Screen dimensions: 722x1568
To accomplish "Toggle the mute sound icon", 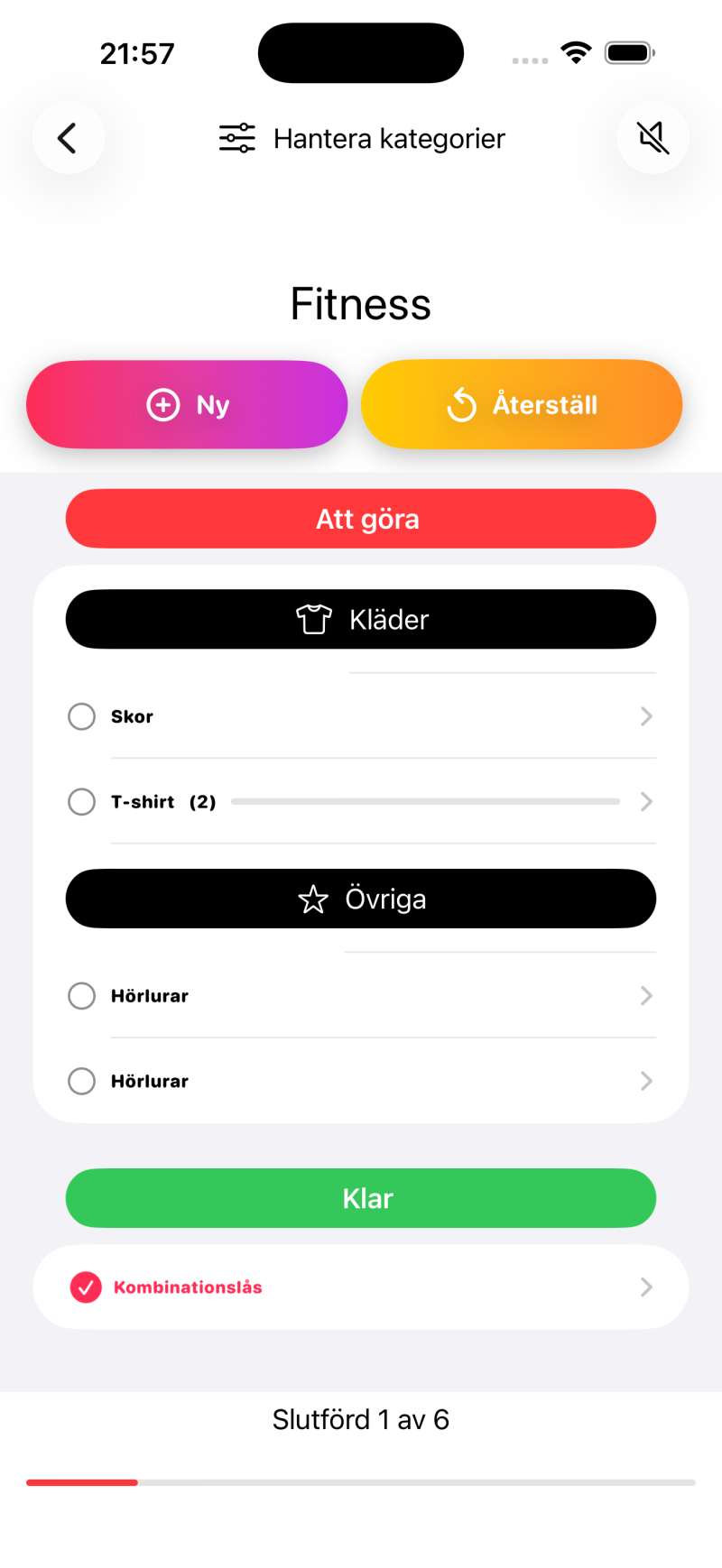I will (x=653, y=138).
